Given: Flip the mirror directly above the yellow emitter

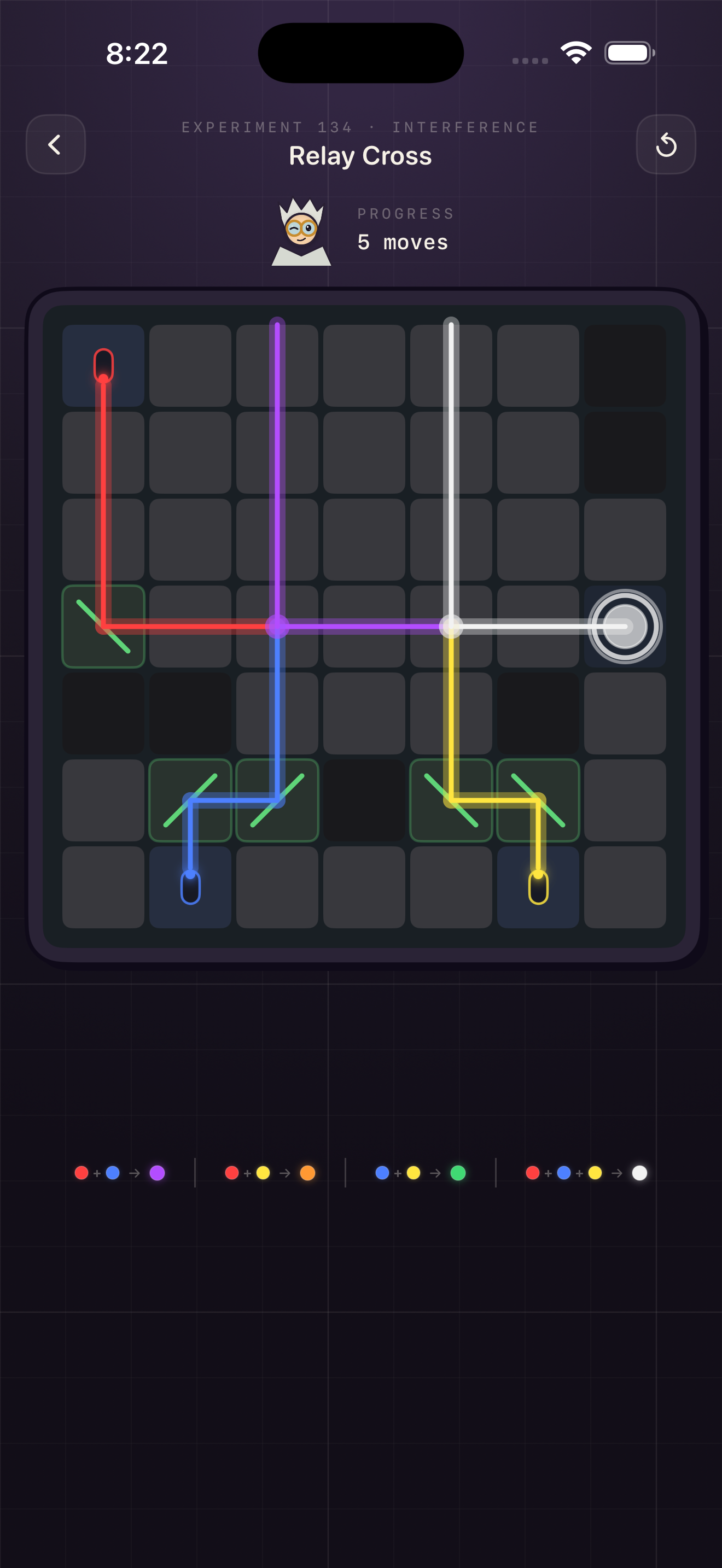Looking at the screenshot, I should coord(538,800).
